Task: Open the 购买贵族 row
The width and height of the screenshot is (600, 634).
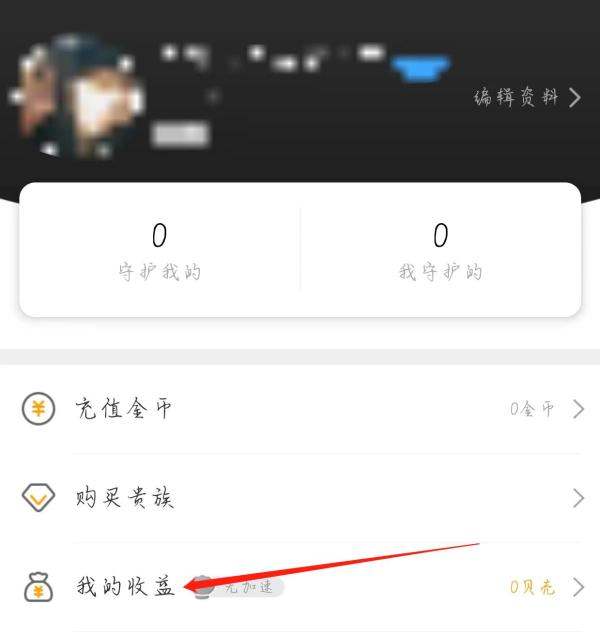Action: coord(300,498)
